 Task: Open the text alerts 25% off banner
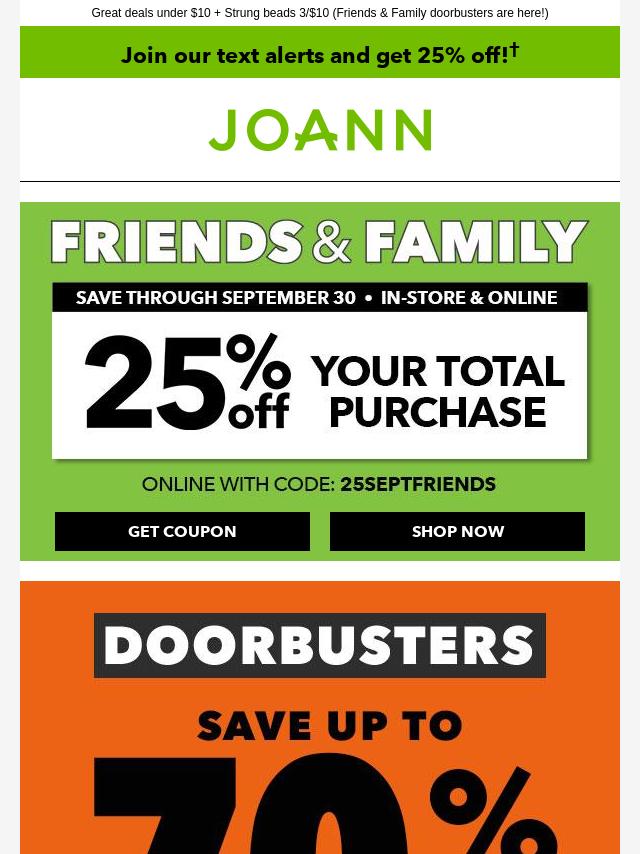[320, 54]
